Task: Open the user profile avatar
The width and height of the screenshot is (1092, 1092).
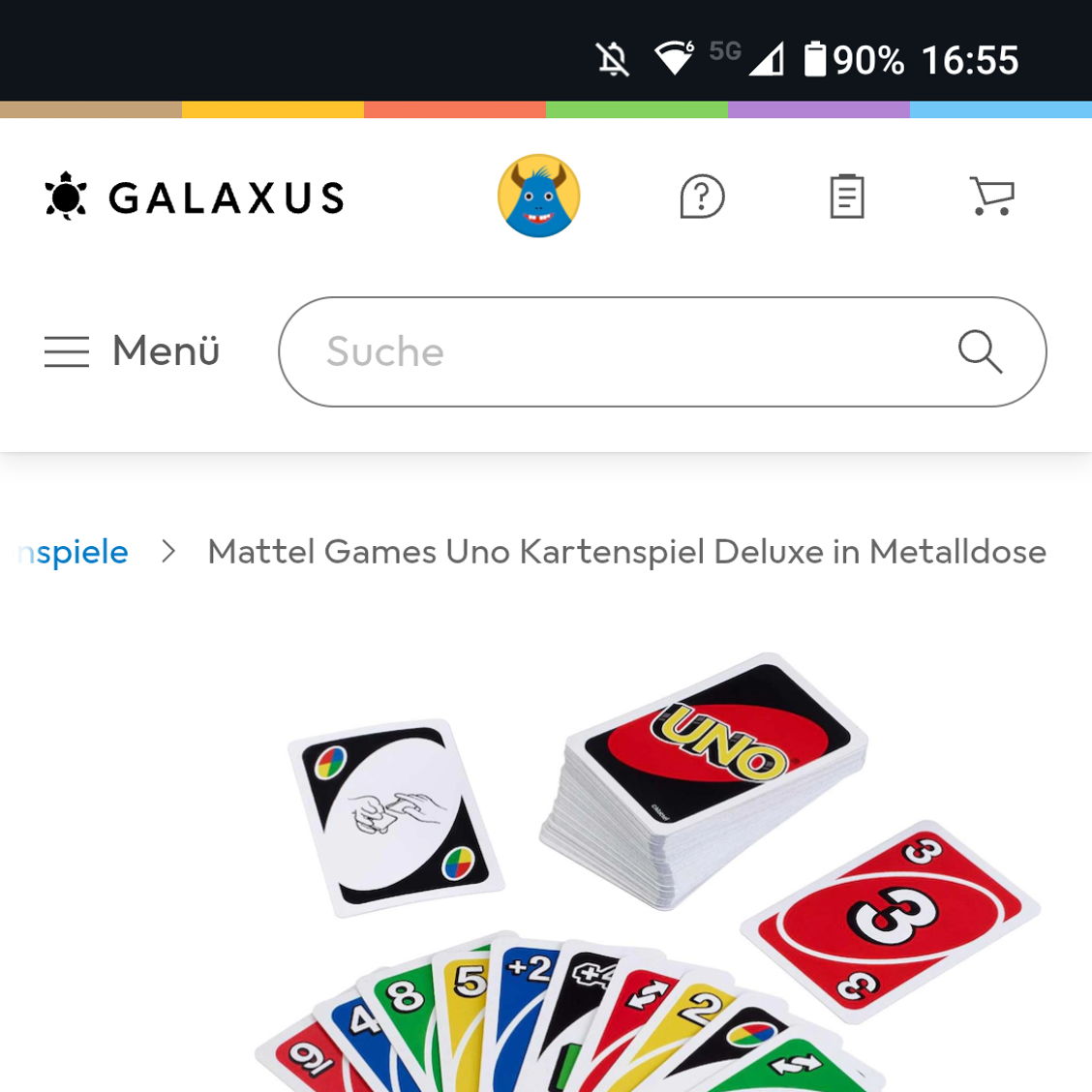Action: [x=538, y=196]
